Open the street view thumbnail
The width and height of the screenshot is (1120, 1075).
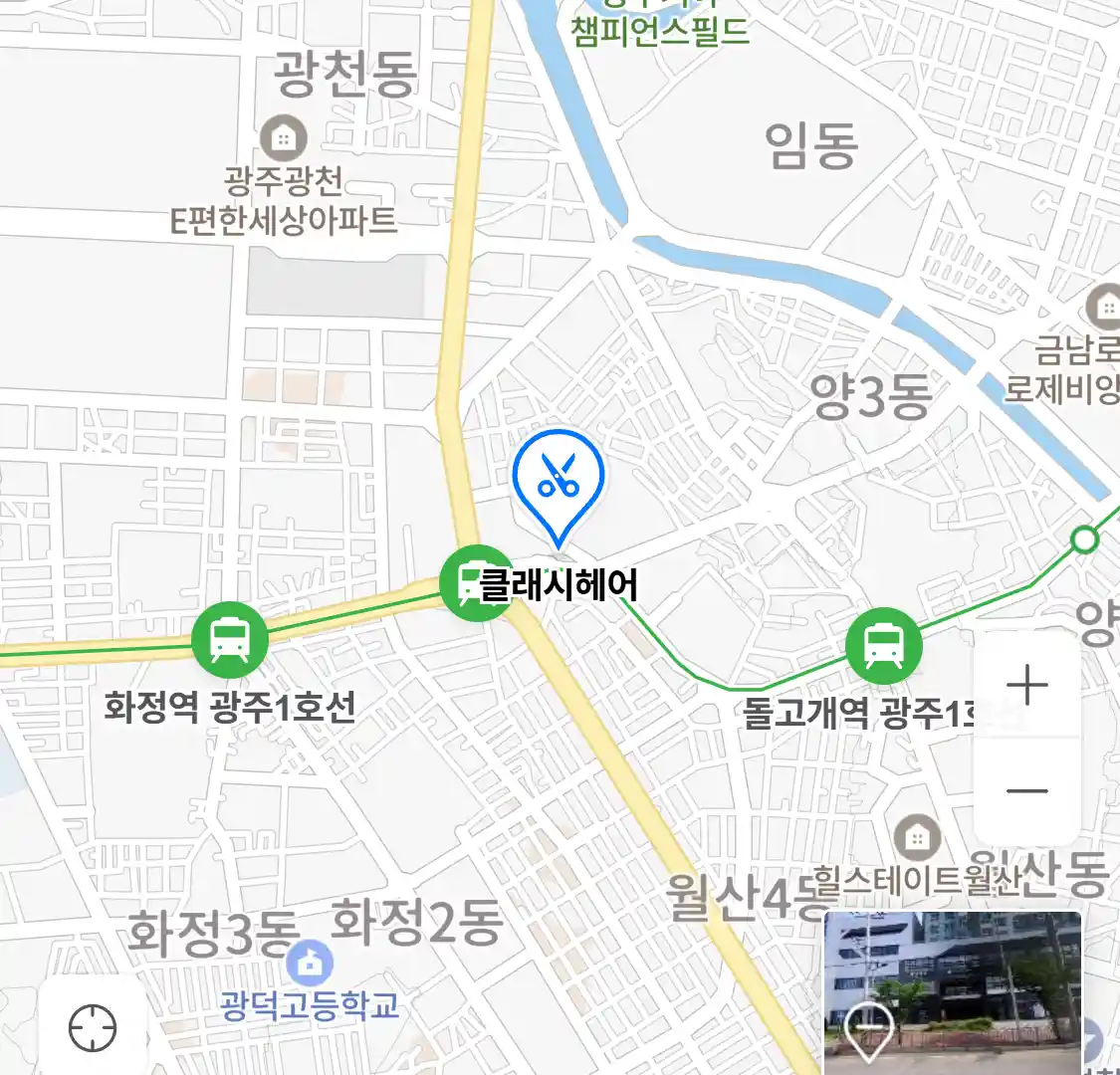[x=952, y=991]
